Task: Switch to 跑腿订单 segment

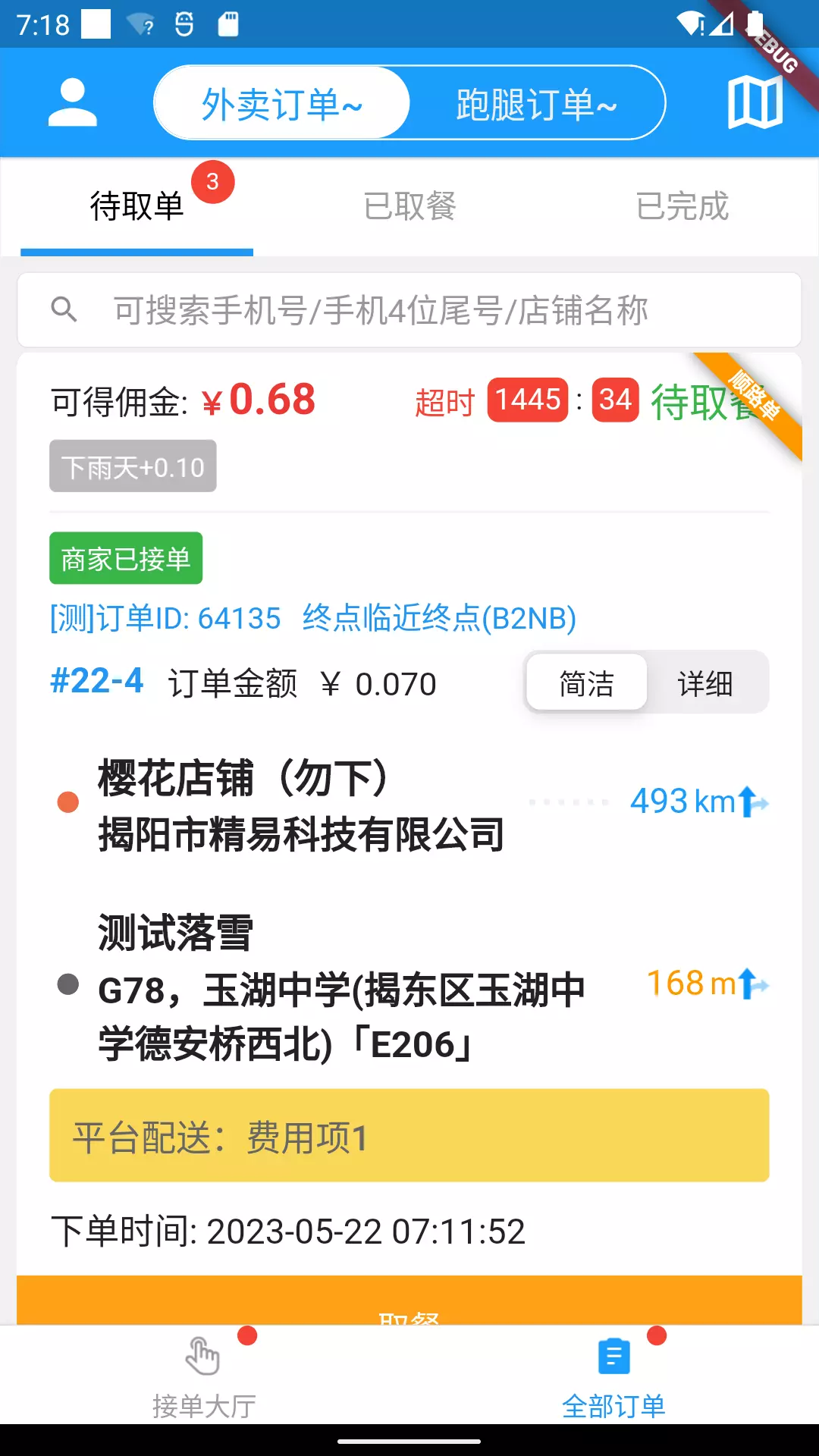Action: point(537,103)
